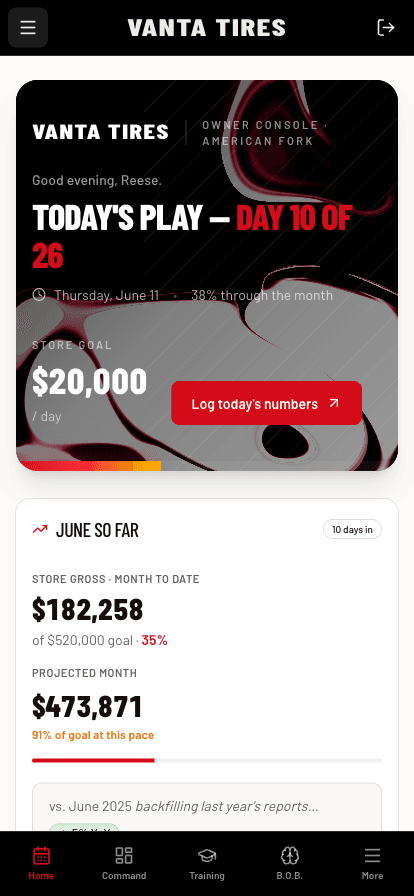This screenshot has height=896, width=414.
Task: Go to the B.O.B. tab
Action: [290, 863]
